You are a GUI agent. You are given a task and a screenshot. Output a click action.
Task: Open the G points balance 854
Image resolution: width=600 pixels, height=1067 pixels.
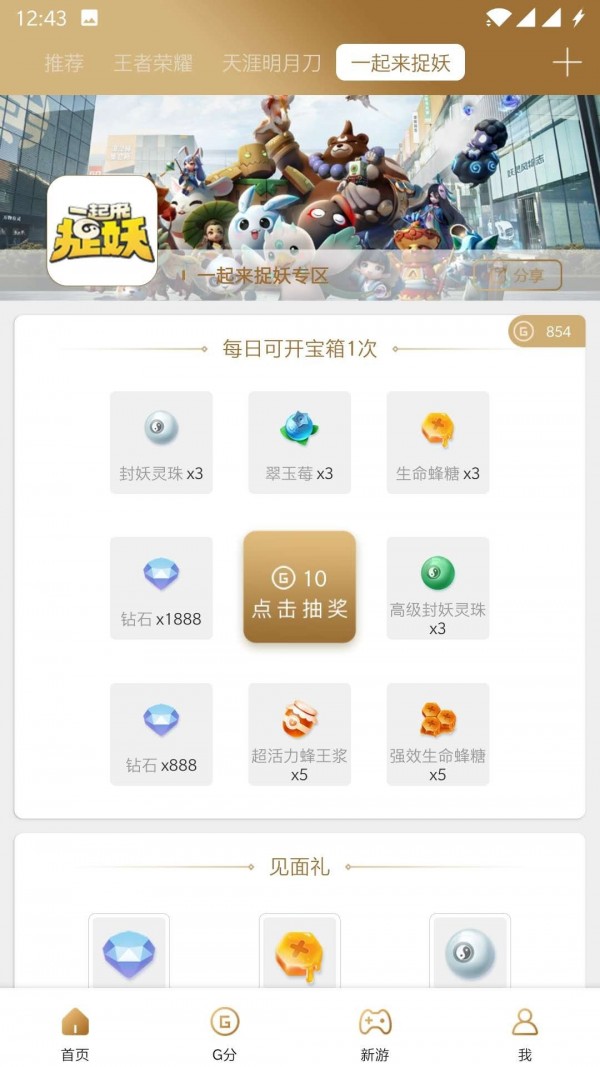click(547, 332)
